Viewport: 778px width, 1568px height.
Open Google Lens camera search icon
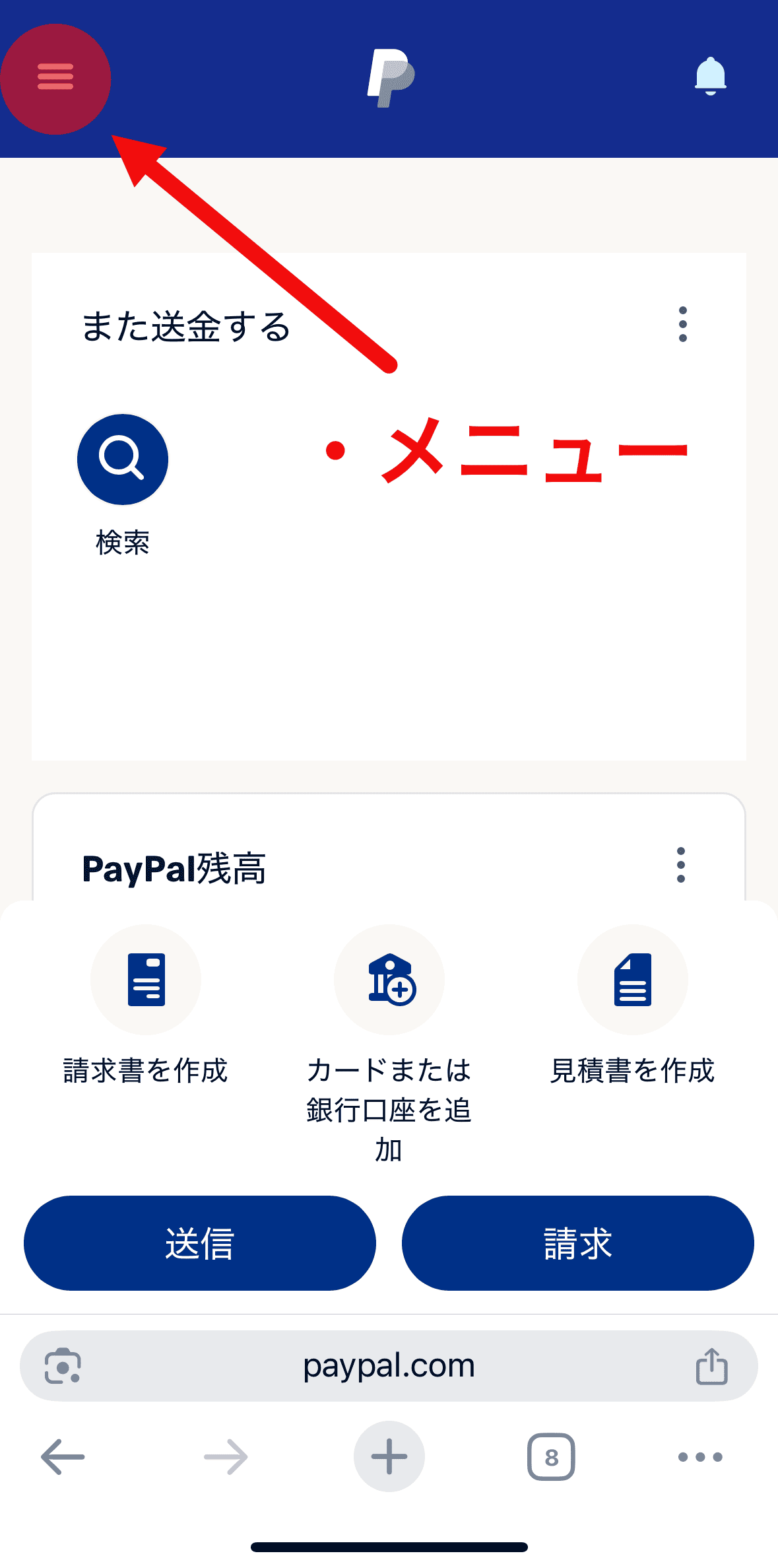[63, 1366]
